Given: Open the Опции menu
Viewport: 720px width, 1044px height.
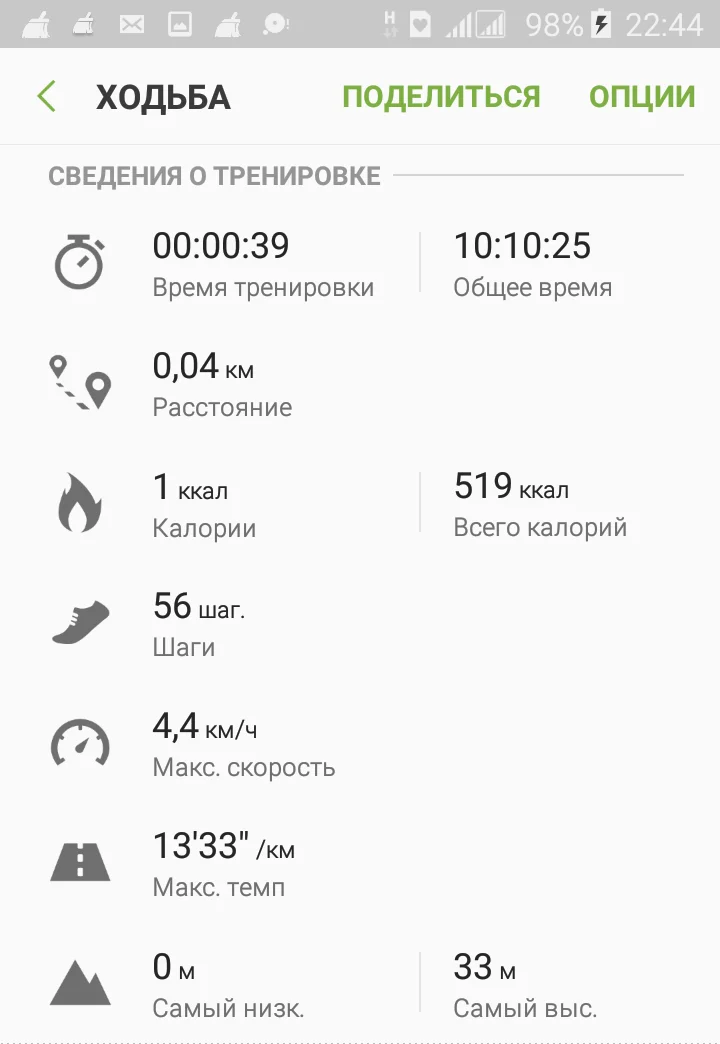Looking at the screenshot, I should pyautogui.click(x=641, y=97).
